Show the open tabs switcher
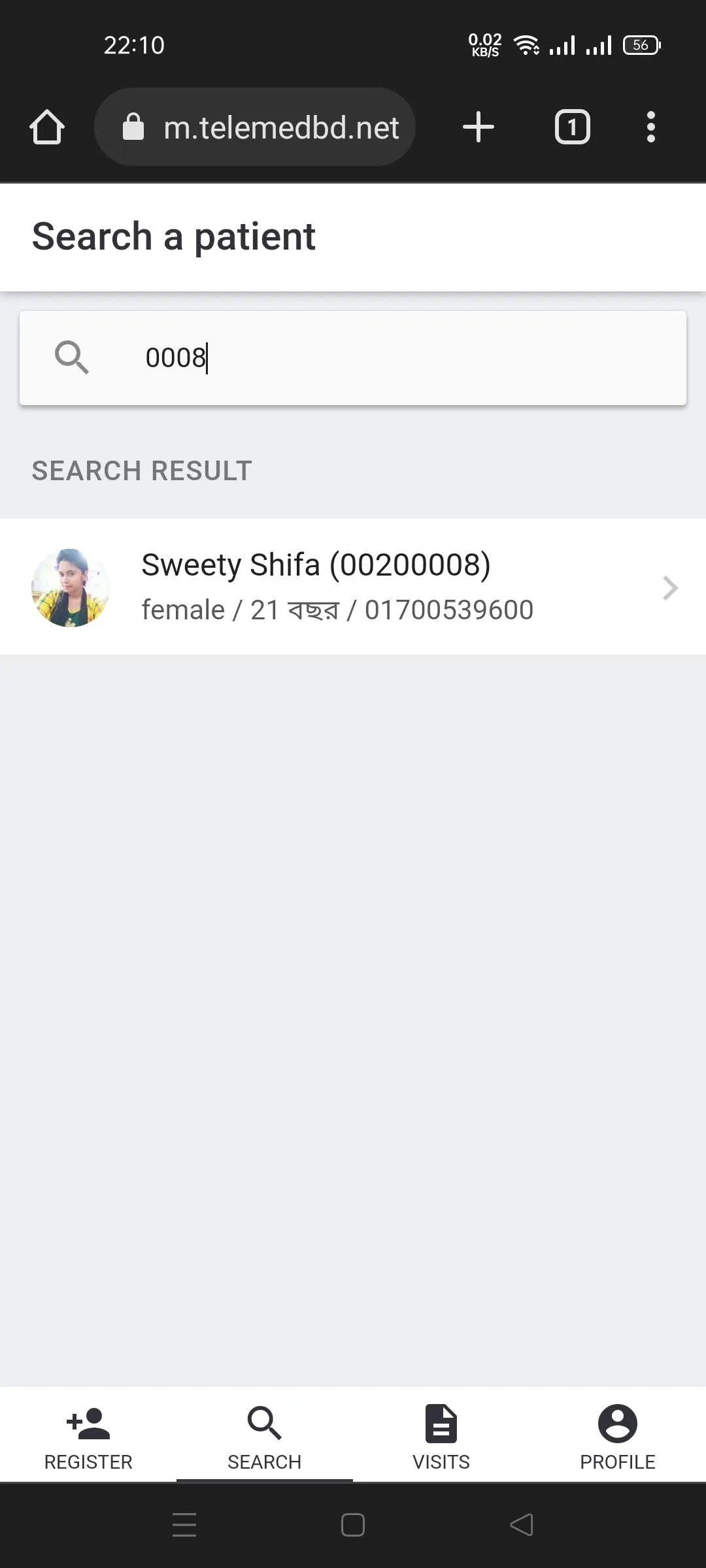Viewport: 706px width, 1568px height. tap(573, 127)
